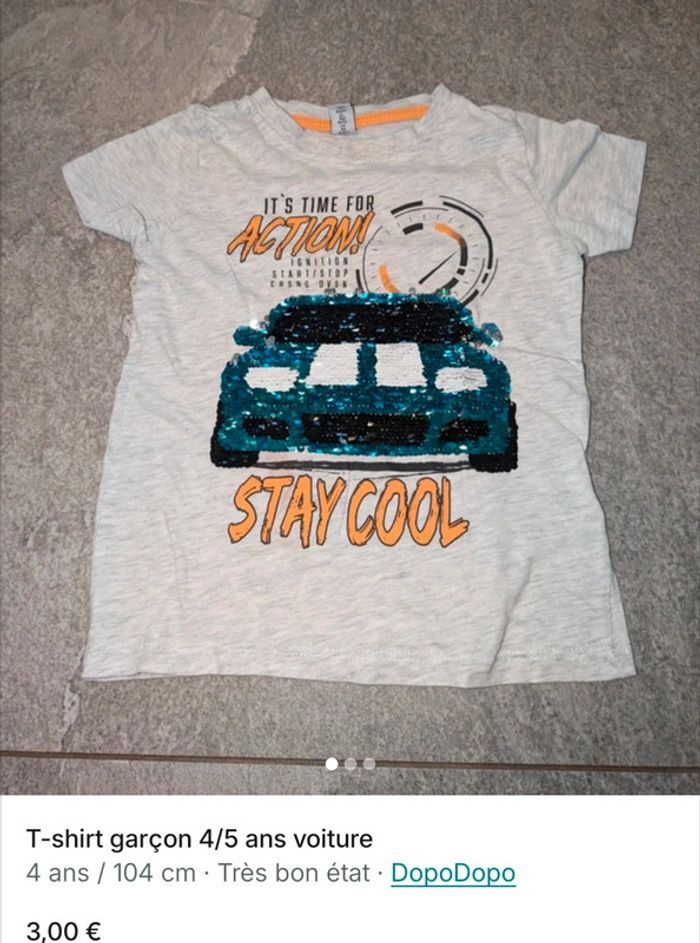The width and height of the screenshot is (700, 943).
Task: Tap the photo carousel page indicator dots
Action: [x=350, y=764]
